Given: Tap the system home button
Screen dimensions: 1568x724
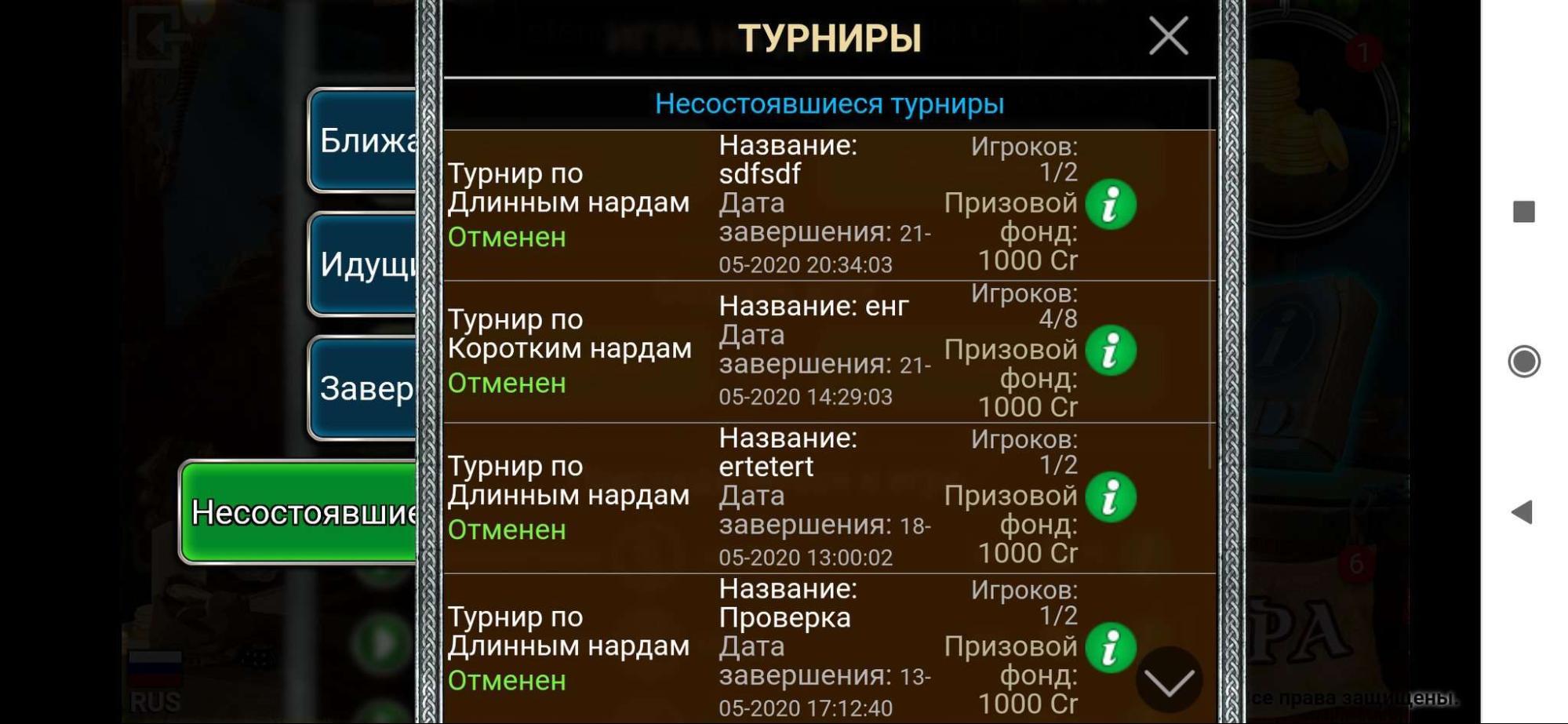Looking at the screenshot, I should [x=1523, y=362].
